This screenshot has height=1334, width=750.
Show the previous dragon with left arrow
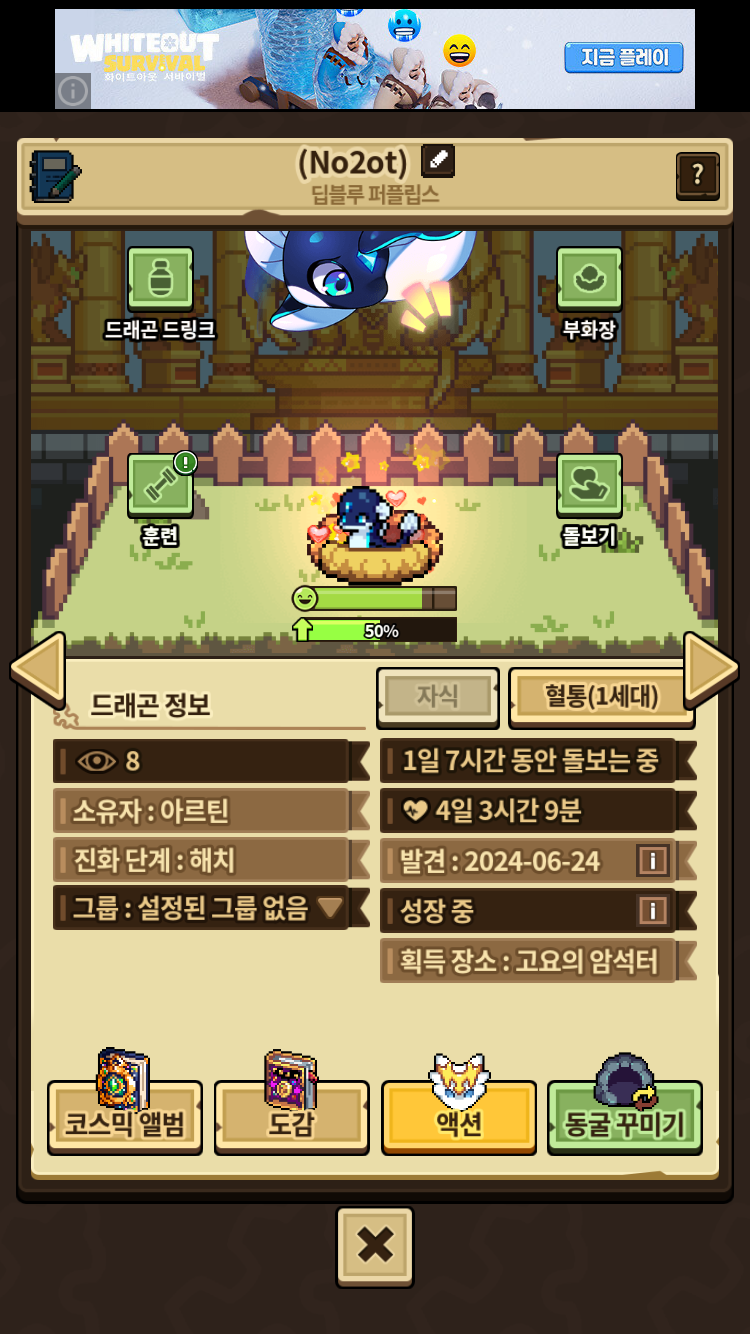[38, 670]
